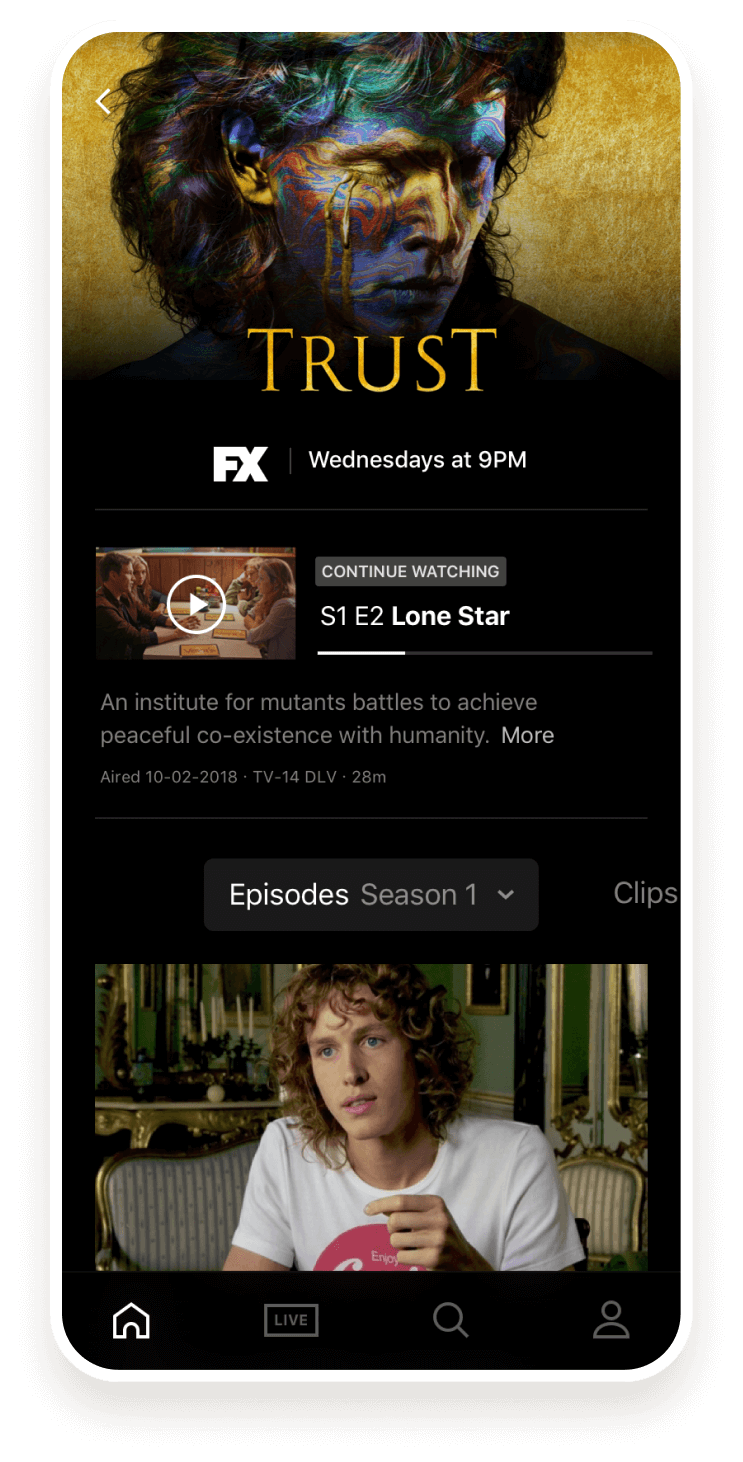
Task: Go to the Home tab
Action: point(131,1320)
